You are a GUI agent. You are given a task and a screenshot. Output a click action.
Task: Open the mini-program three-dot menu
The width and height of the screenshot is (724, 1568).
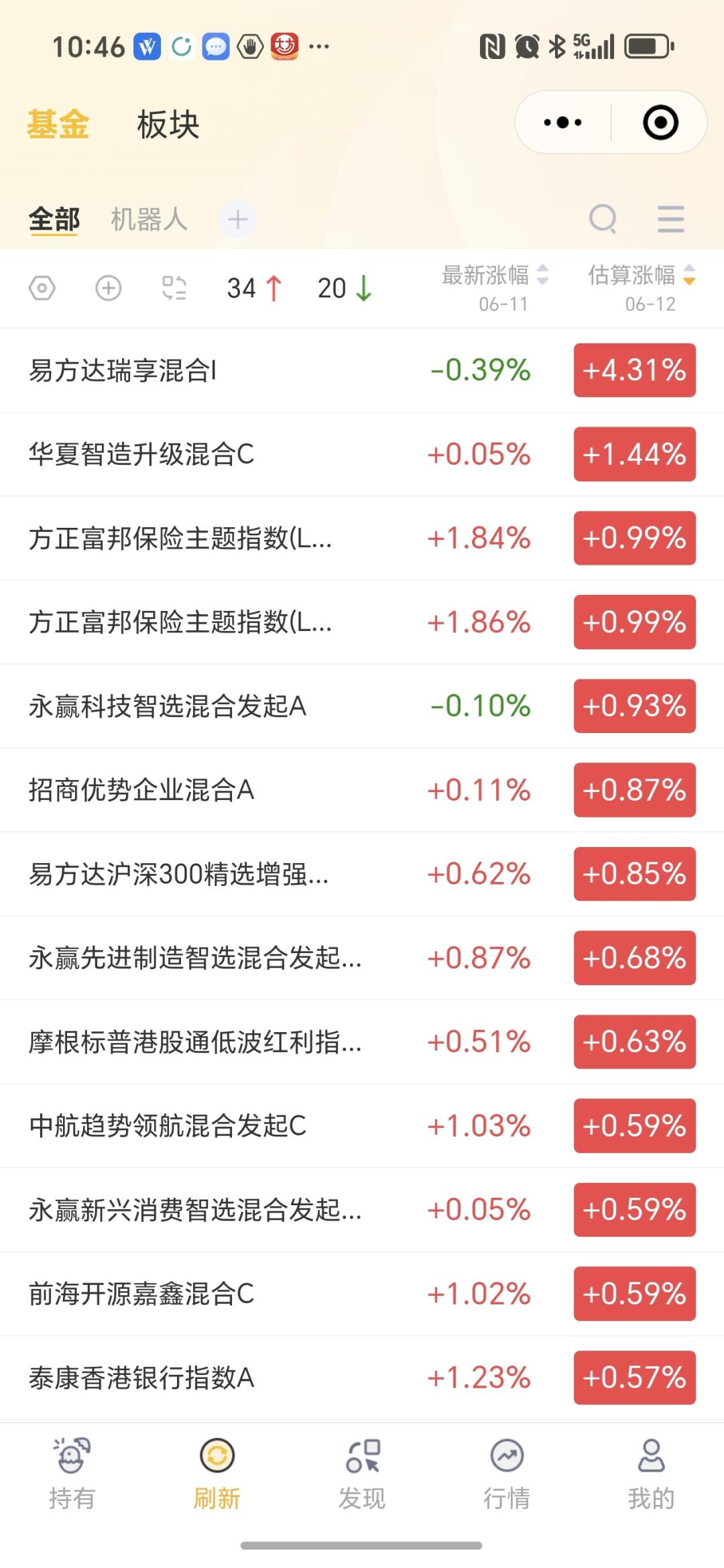562,123
